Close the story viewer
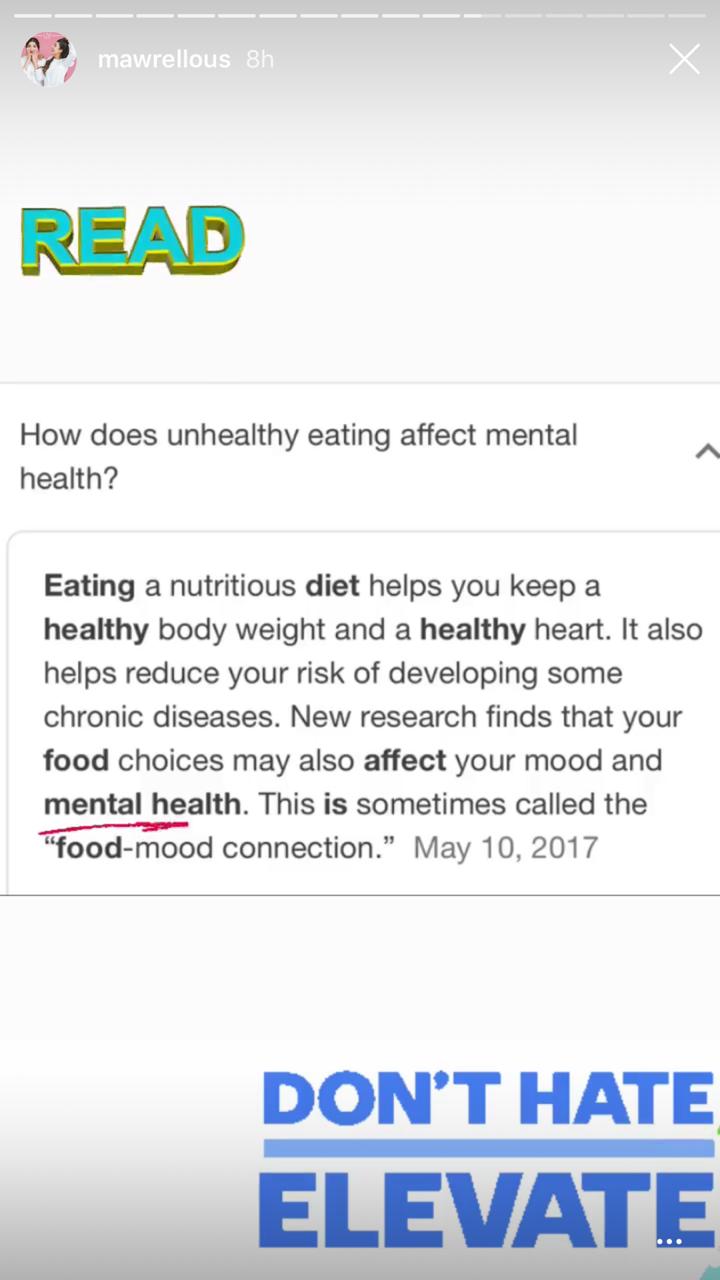The width and height of the screenshot is (720, 1280). coord(684,59)
